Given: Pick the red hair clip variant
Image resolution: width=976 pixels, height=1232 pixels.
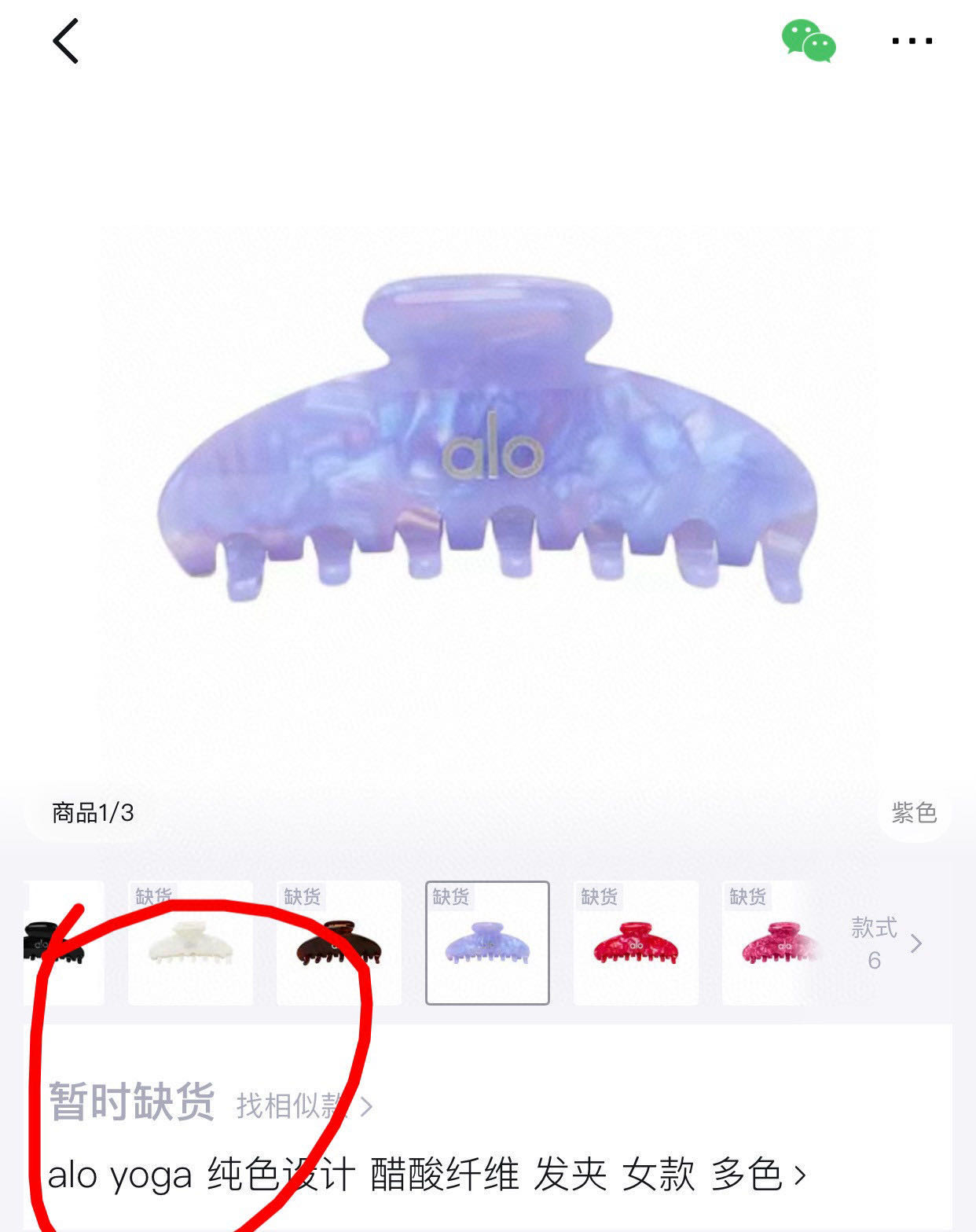Looking at the screenshot, I should [x=636, y=943].
